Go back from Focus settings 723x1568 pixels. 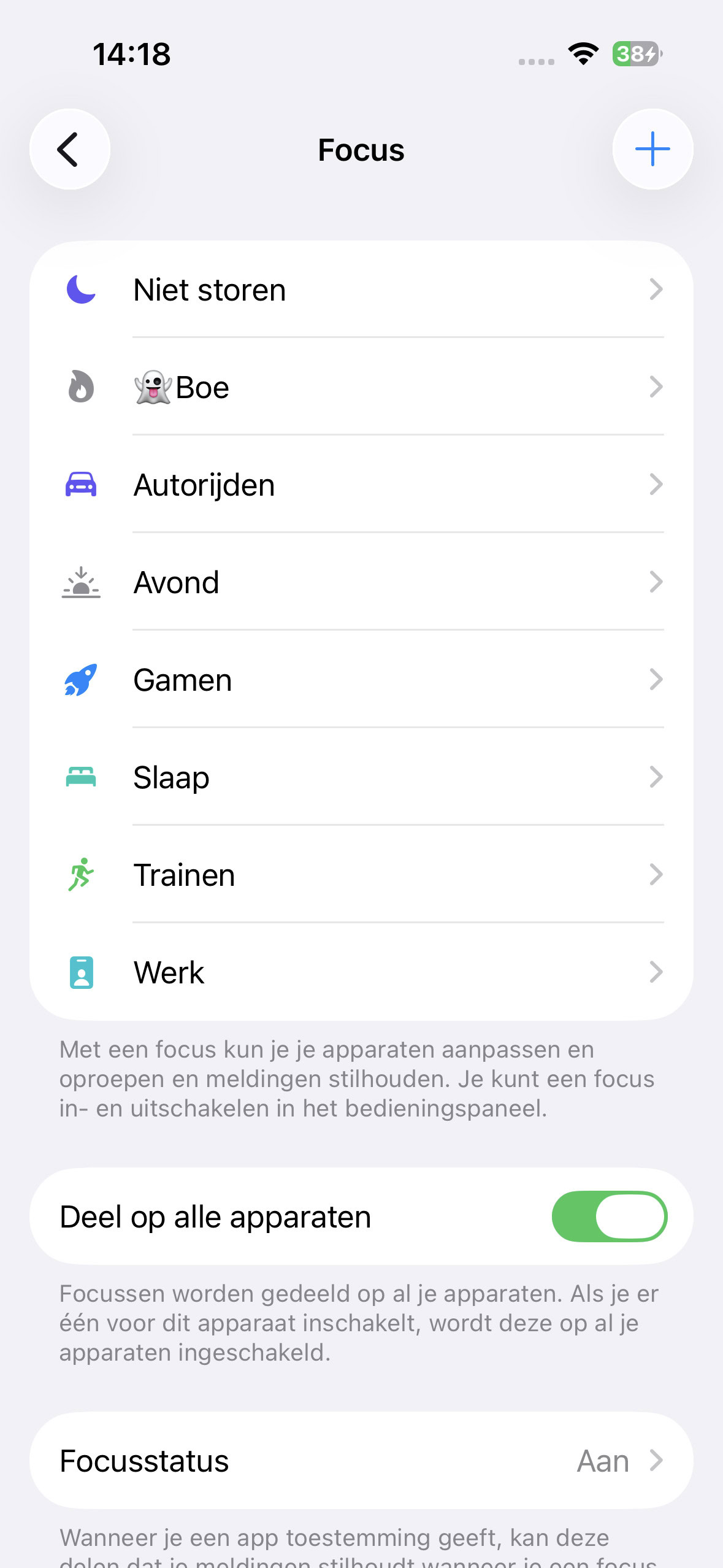coord(70,149)
